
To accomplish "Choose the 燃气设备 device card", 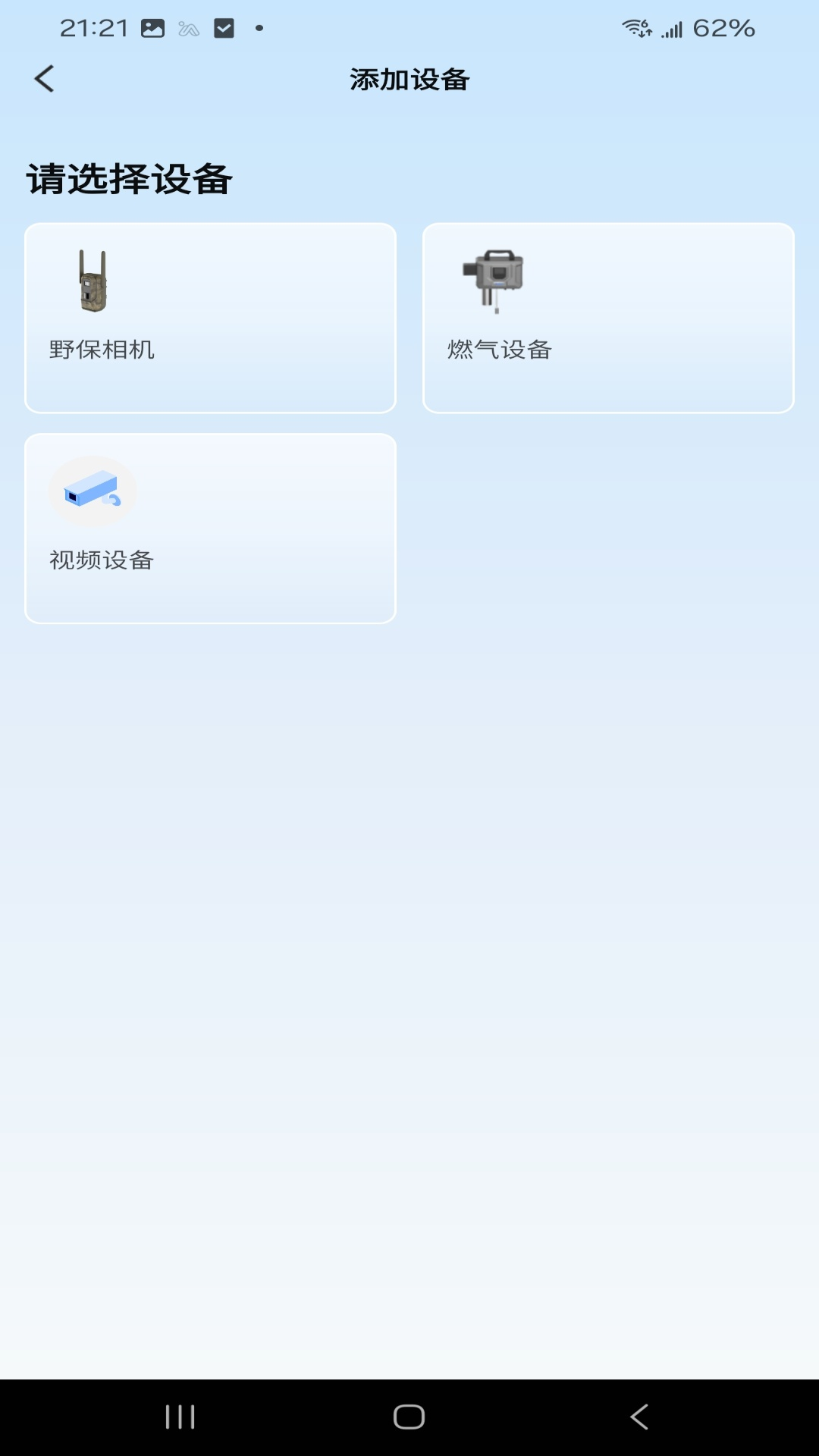I will [x=608, y=318].
